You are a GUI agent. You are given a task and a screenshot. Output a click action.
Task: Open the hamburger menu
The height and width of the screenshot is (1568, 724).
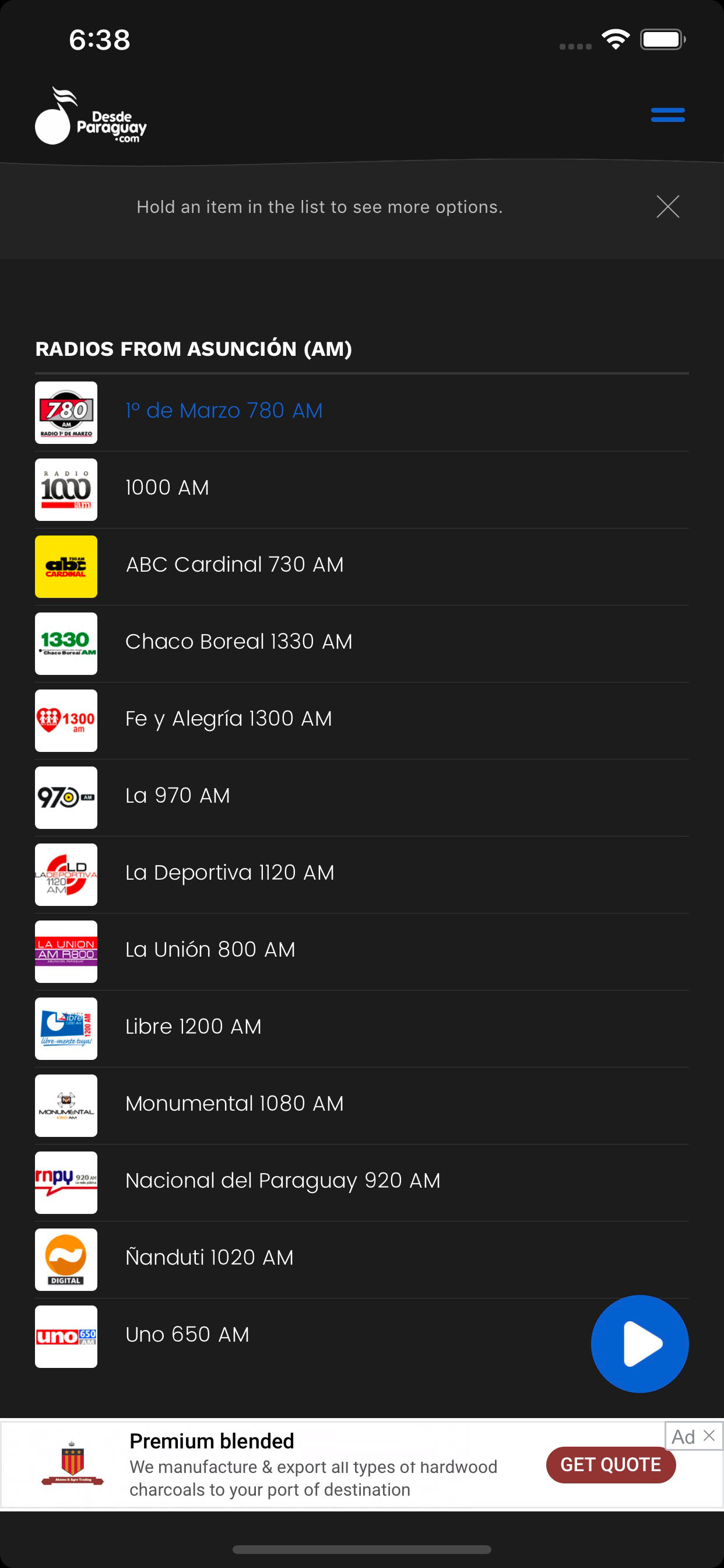pyautogui.click(x=667, y=114)
